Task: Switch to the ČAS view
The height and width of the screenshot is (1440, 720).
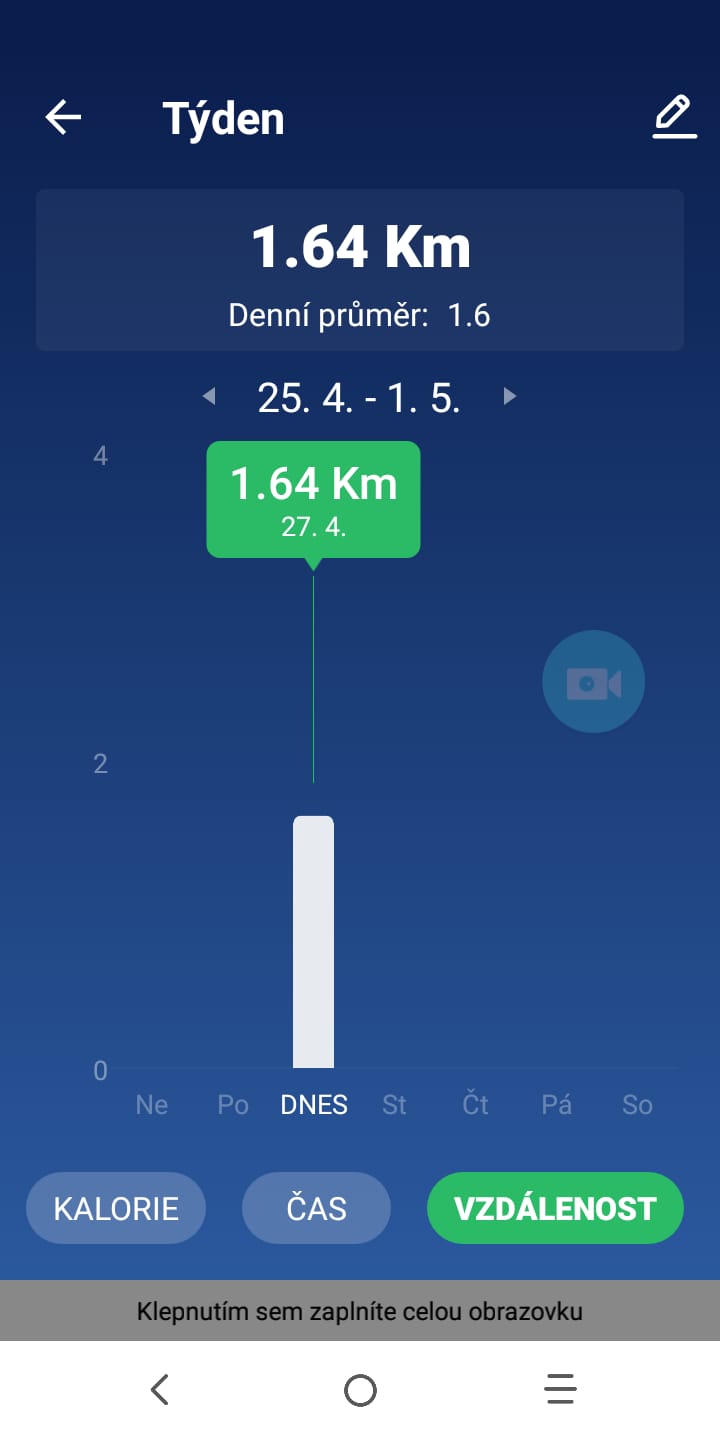Action: click(x=316, y=1208)
